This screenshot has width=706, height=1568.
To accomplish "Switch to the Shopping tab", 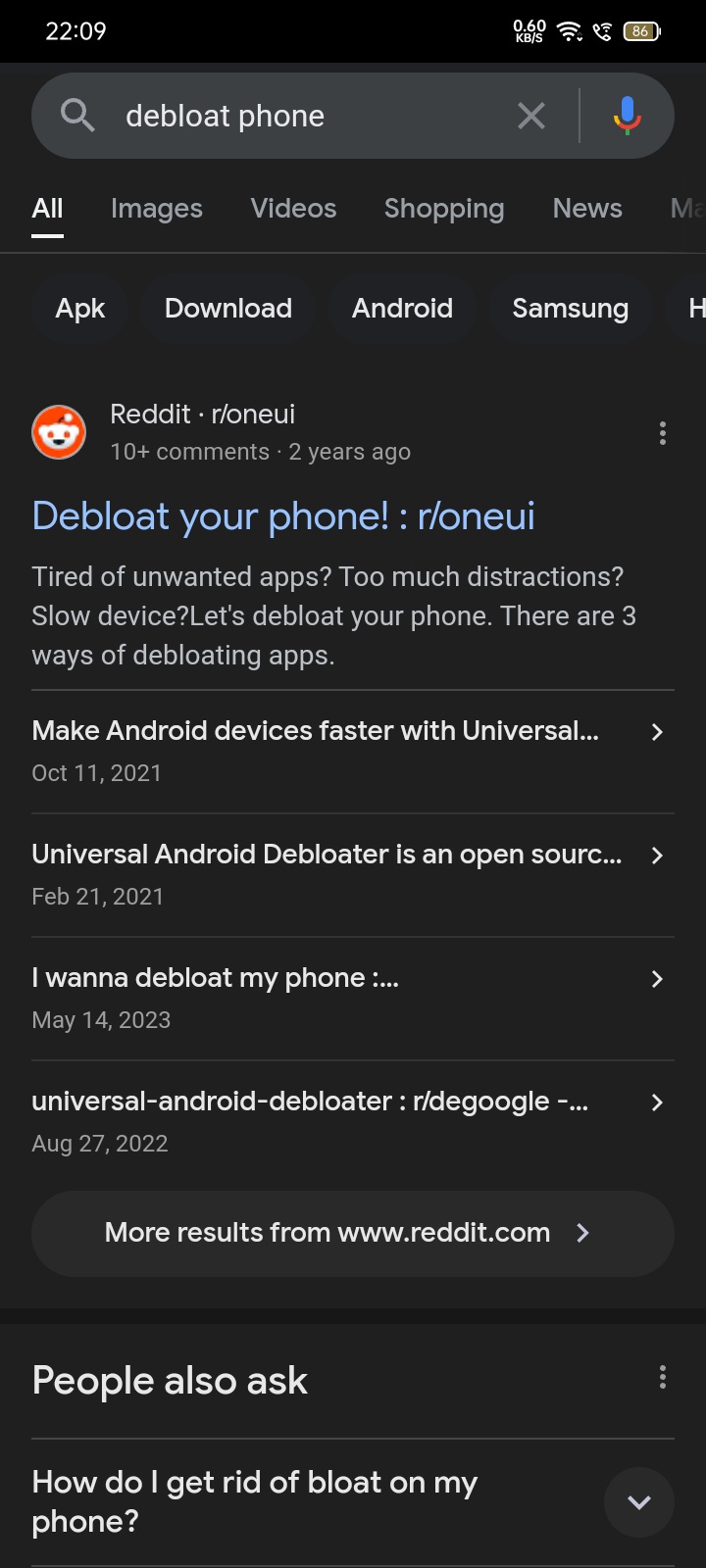I will coord(444,209).
